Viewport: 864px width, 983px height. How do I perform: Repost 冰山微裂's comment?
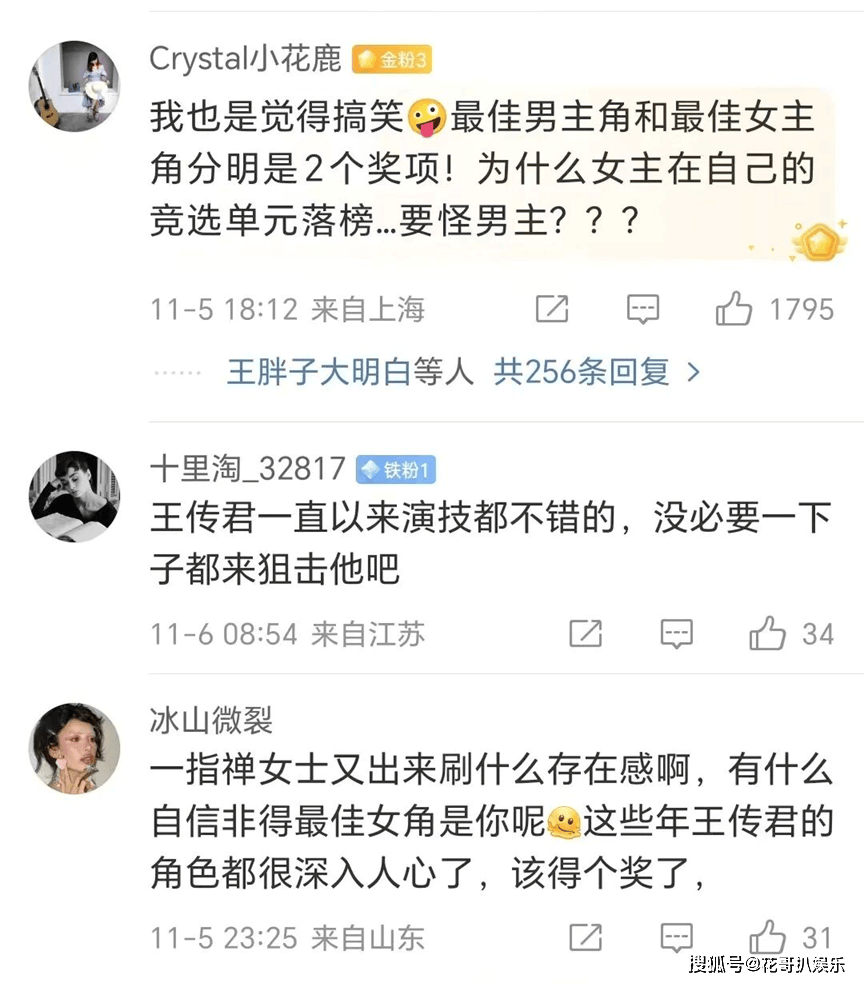[x=586, y=937]
